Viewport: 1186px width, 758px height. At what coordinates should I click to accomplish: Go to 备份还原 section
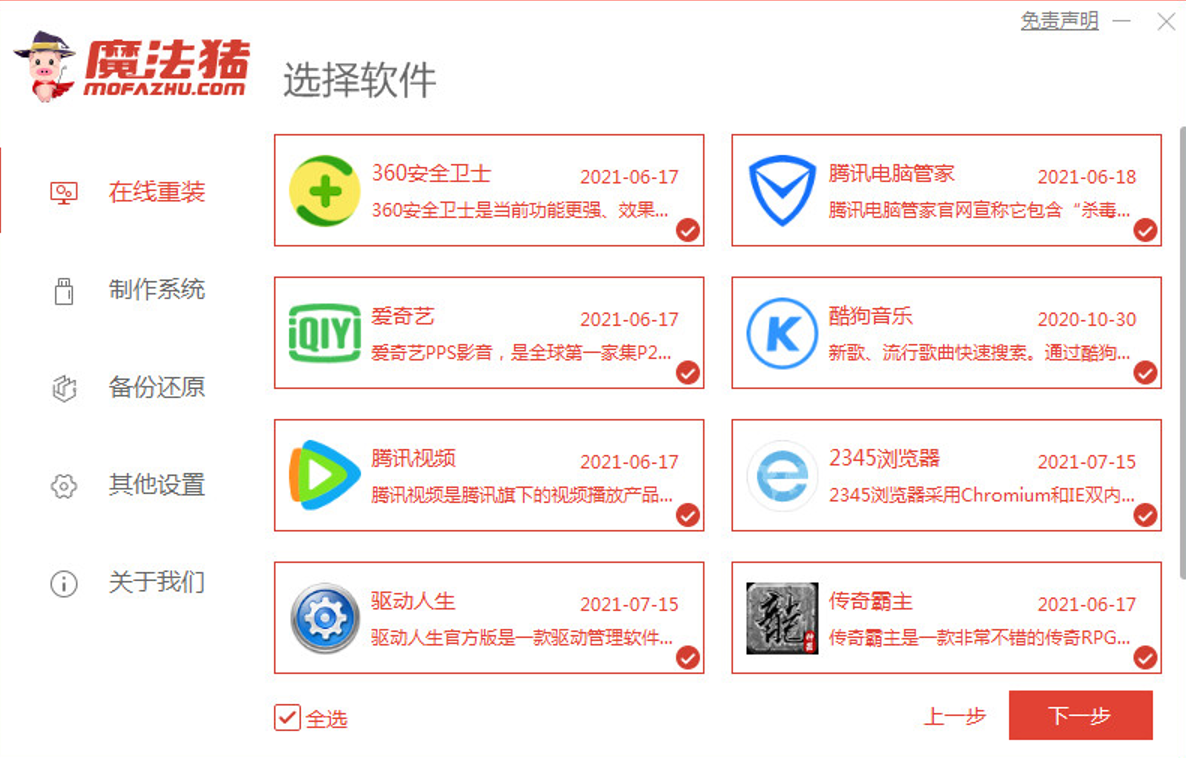click(156, 388)
